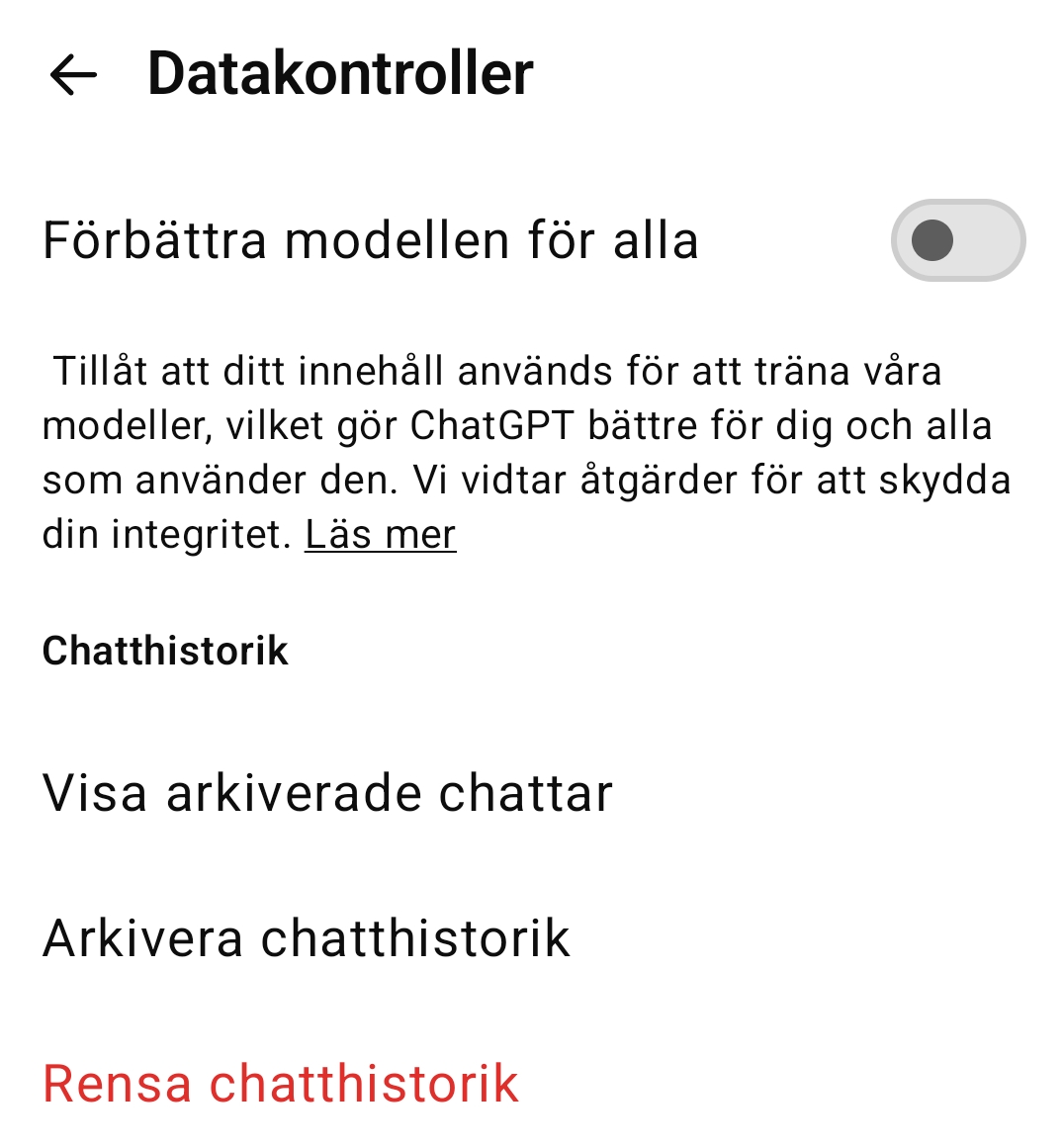This screenshot has height=1148, width=1063.
Task: Select the Chatthistorik section header
Action: (164, 651)
